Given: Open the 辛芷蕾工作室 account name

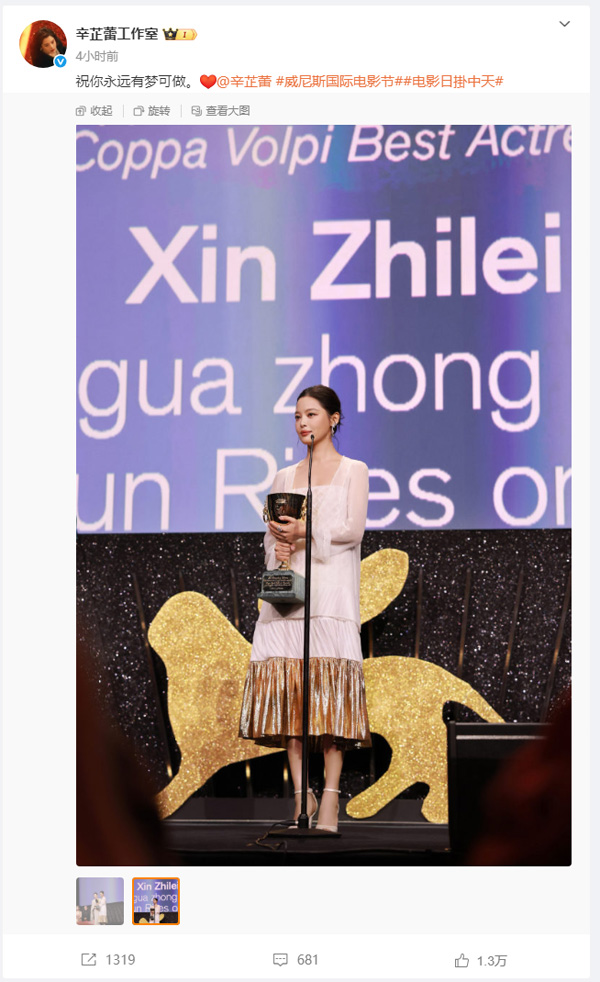Looking at the screenshot, I should coord(116,34).
